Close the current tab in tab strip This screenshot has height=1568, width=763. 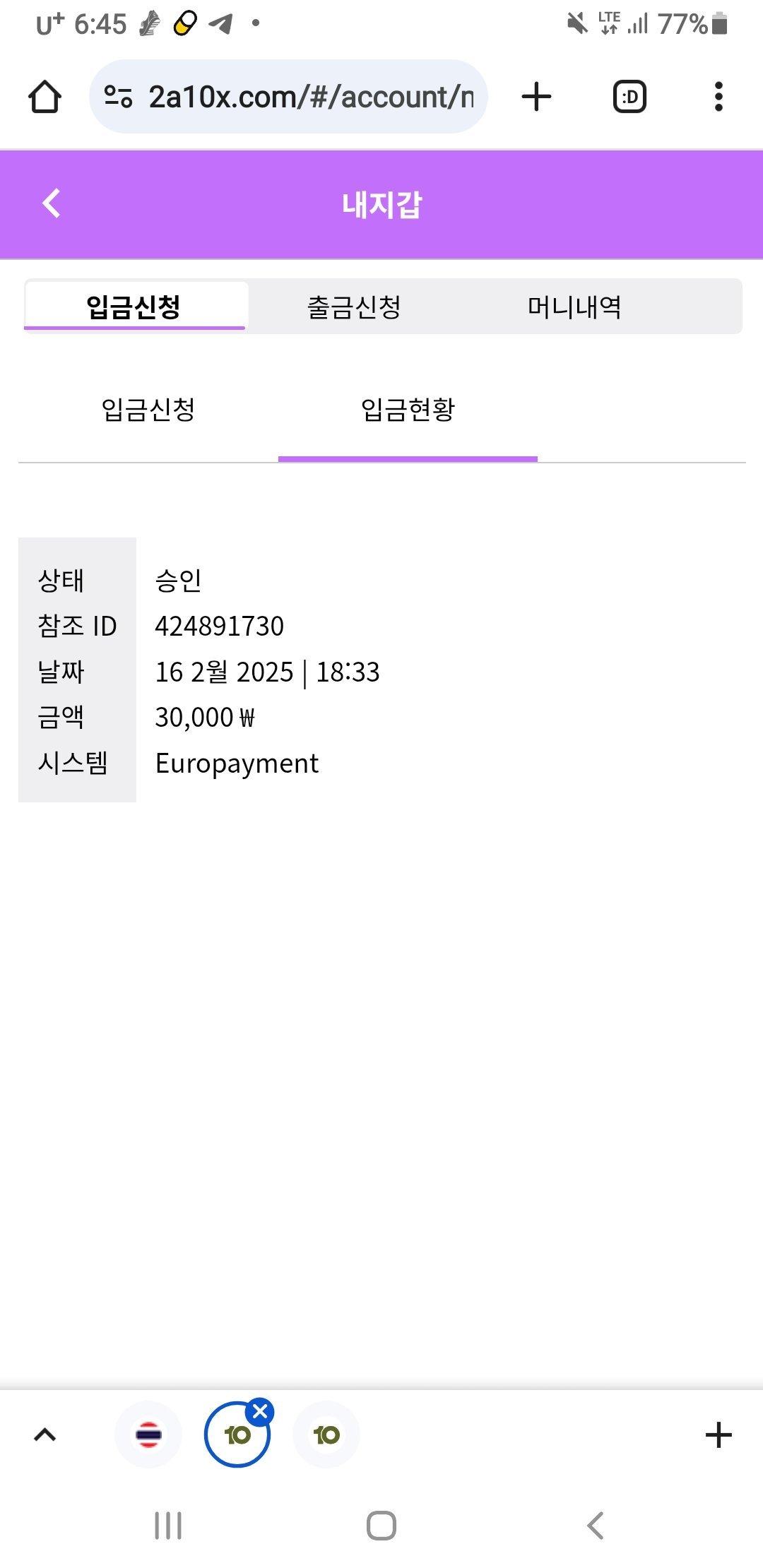260,1412
